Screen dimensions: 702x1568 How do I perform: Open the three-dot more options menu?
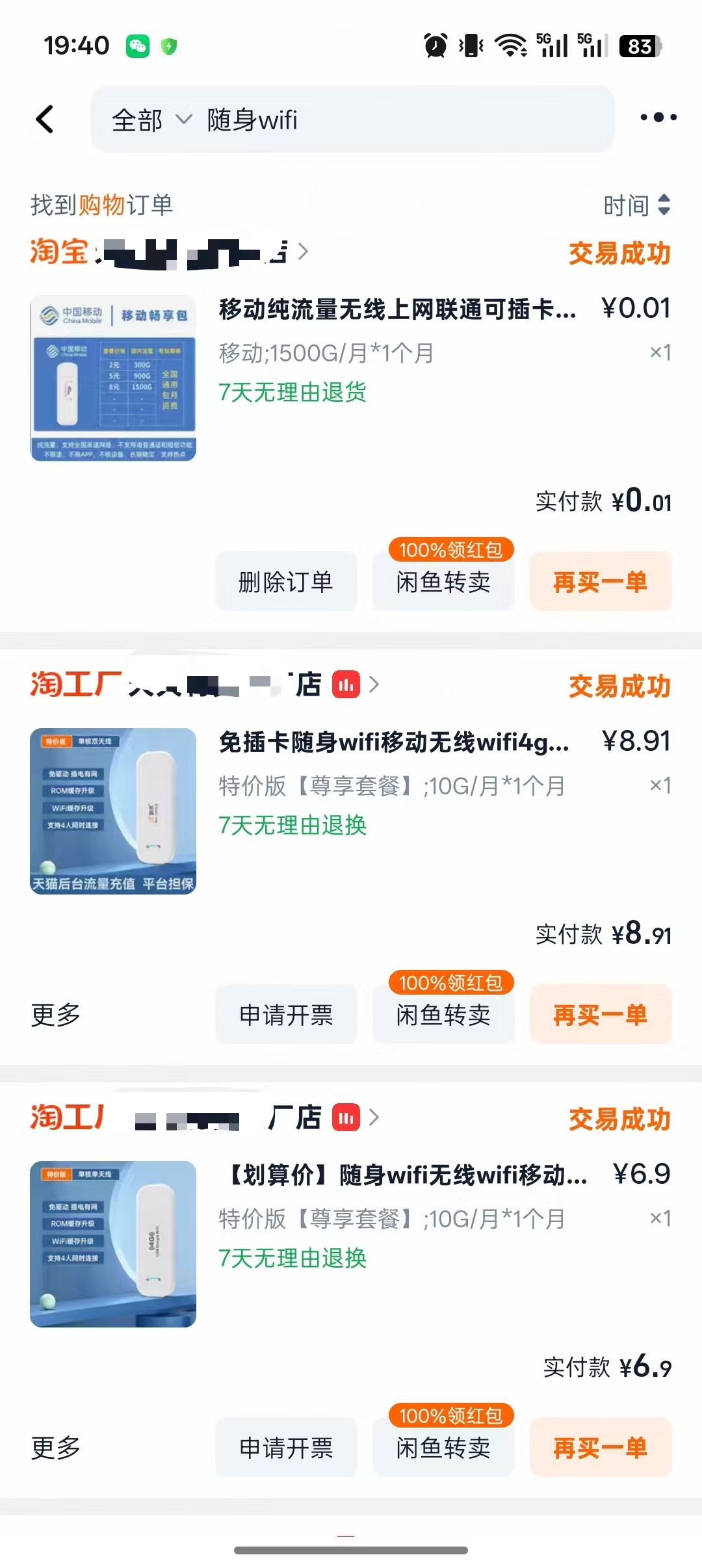tap(658, 118)
